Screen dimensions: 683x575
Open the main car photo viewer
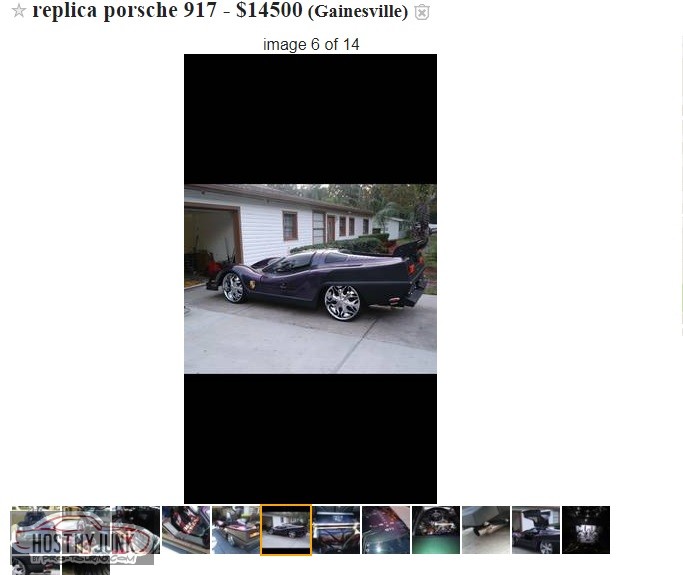310,278
